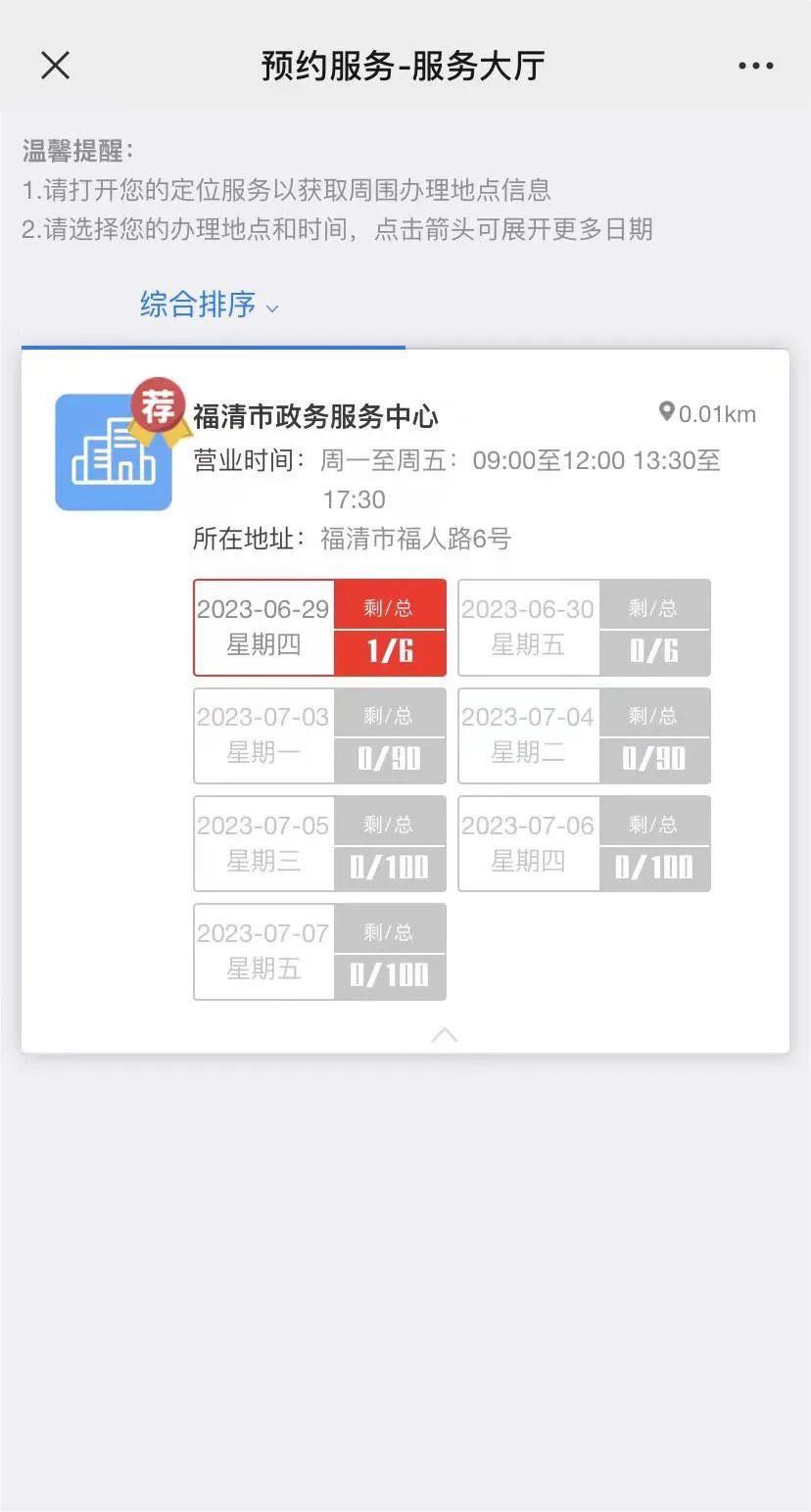
Task: Select the 2023-06-30 星期五 slot
Action: click(x=584, y=628)
